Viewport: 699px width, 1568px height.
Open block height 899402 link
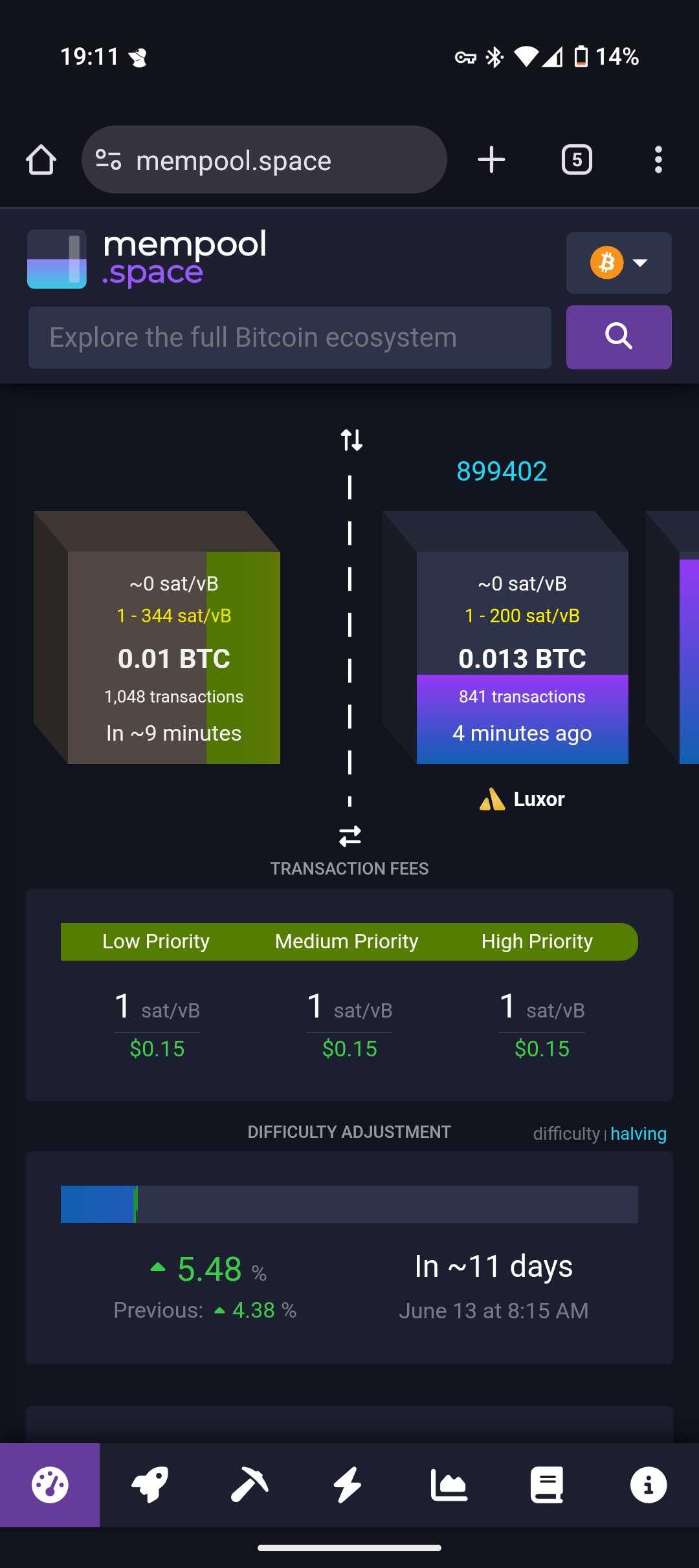tap(502, 471)
